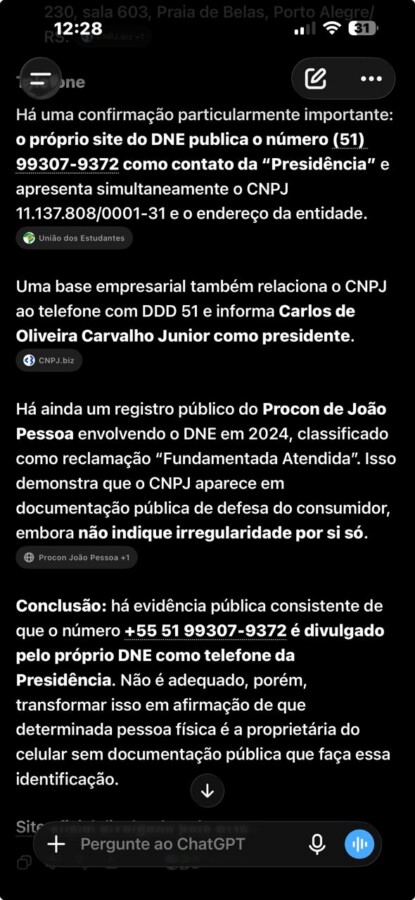The image size is (415, 900).
Task: Jump to bottom with the down arrow
Action: pyautogui.click(x=207, y=791)
